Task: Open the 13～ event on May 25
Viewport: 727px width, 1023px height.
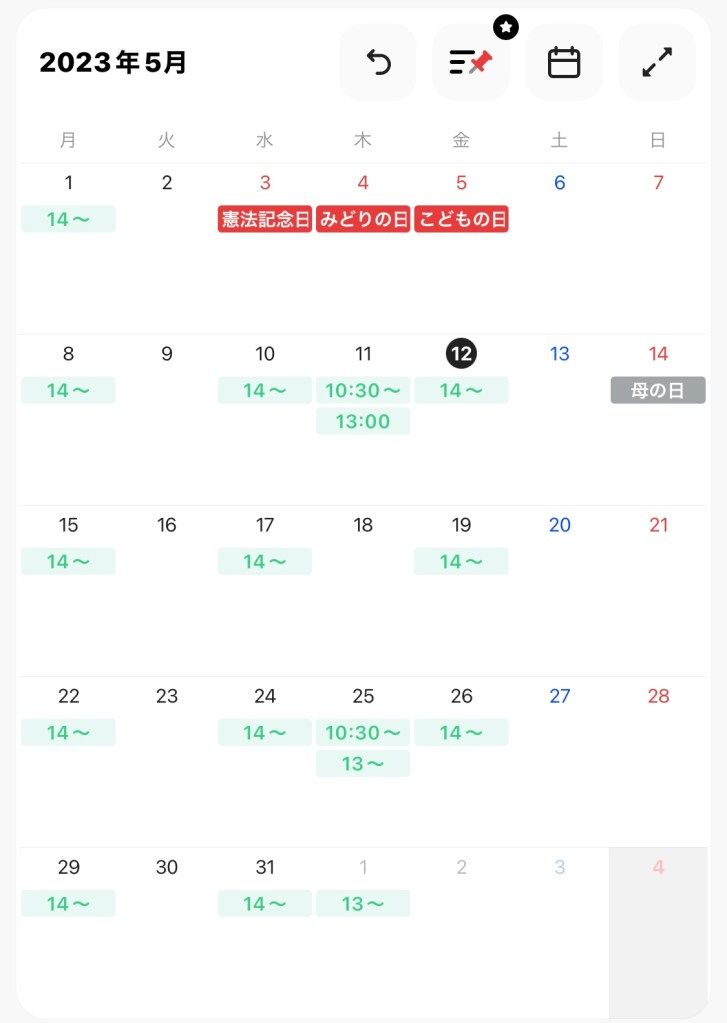Action: 363,764
